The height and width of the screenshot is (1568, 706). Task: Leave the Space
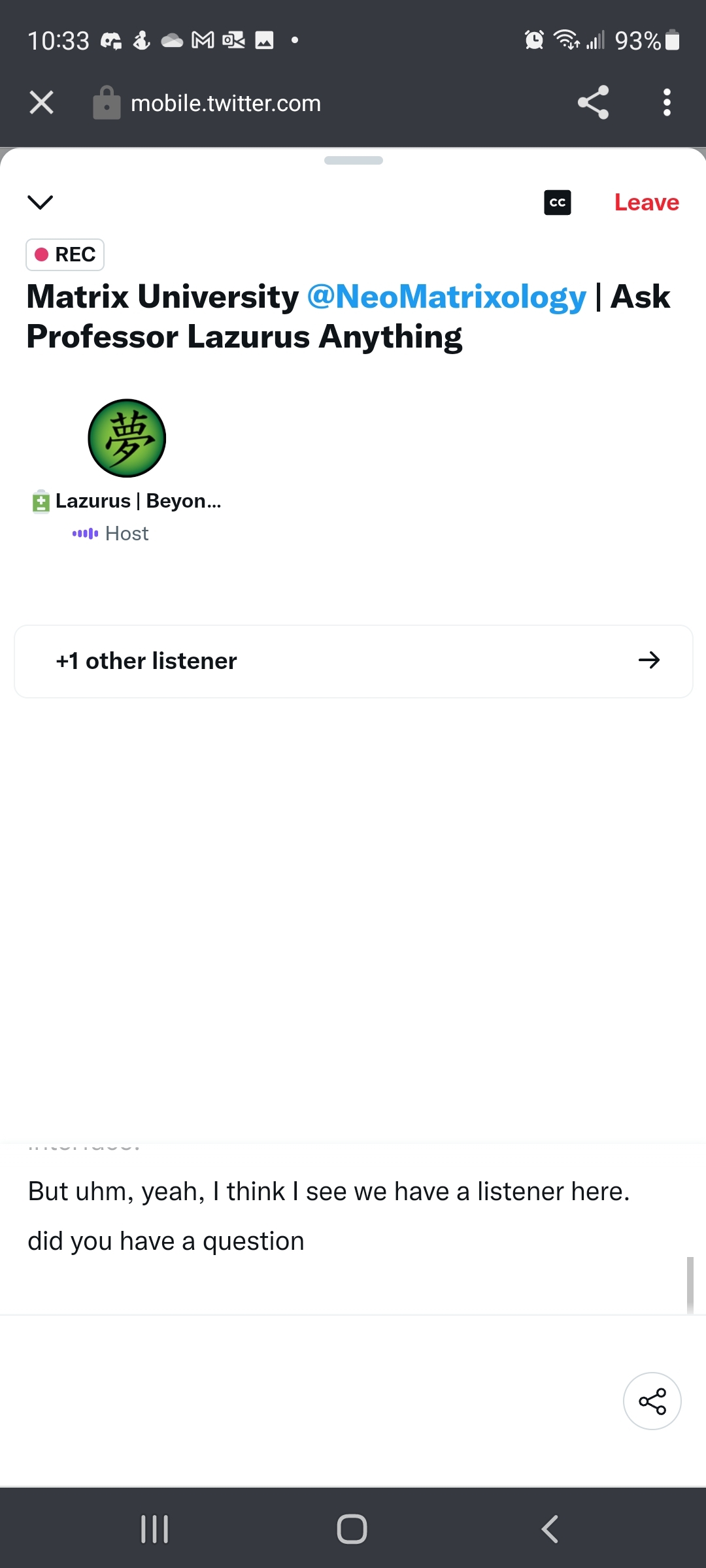[646, 203]
